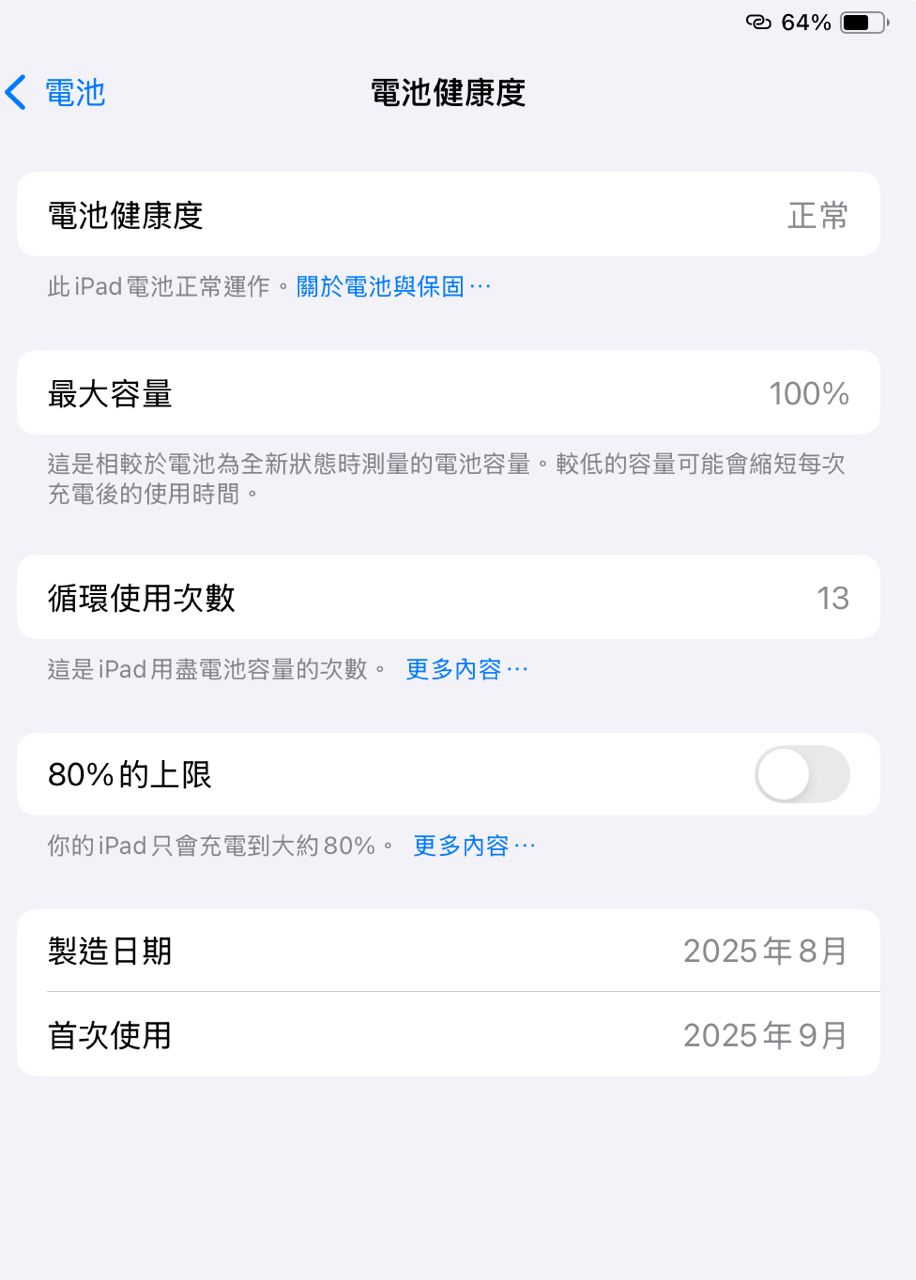916x1280 pixels.
Task: Enable the 80%的上限 switch
Action: 801,775
